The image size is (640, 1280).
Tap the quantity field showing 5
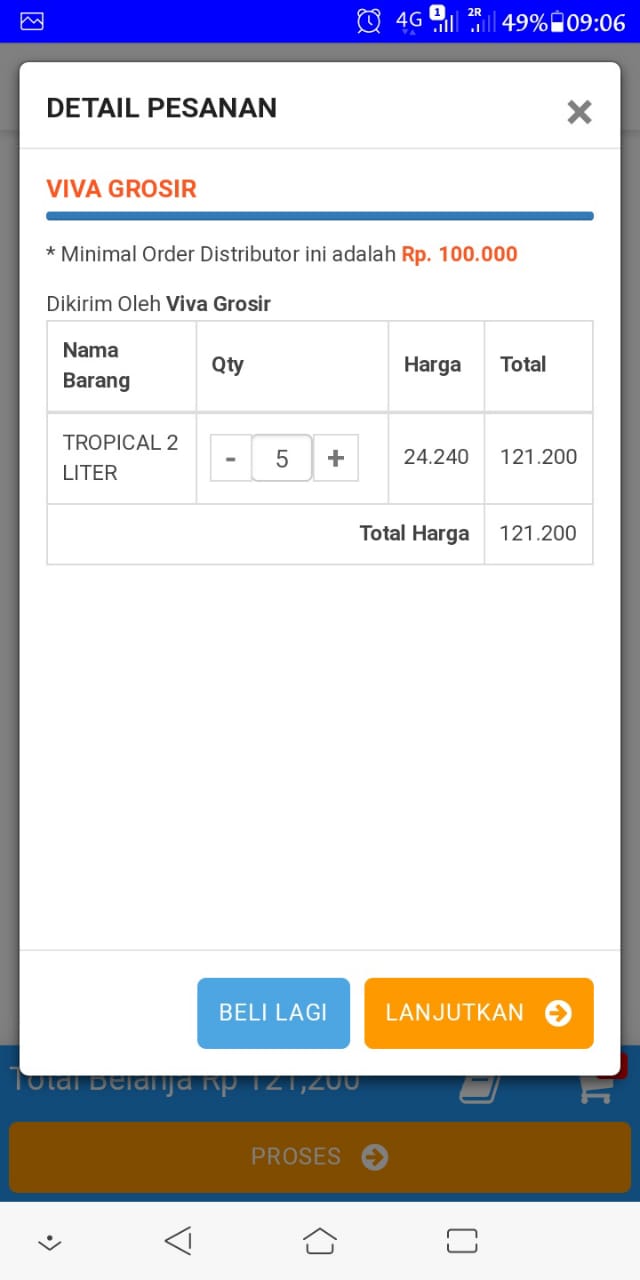coord(282,458)
